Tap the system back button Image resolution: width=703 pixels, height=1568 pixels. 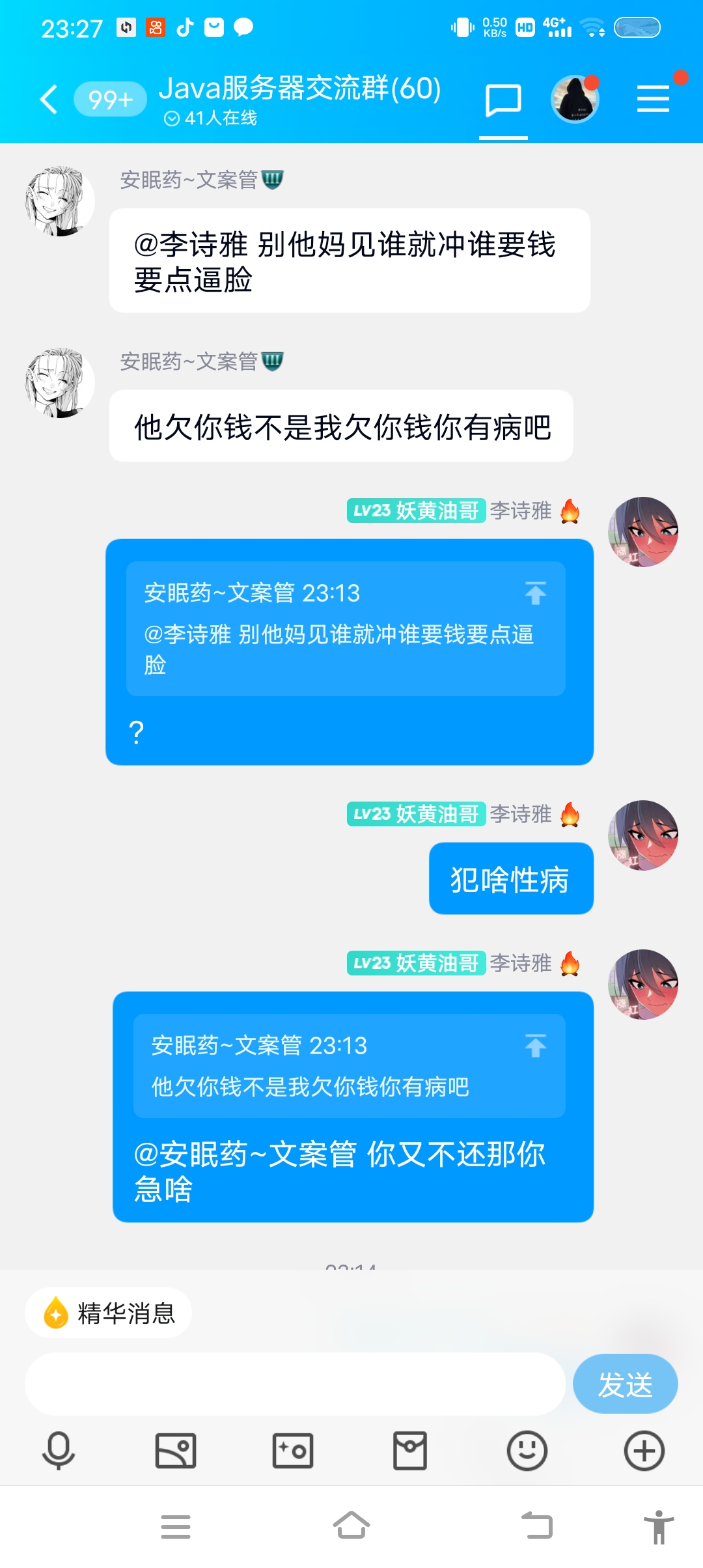tap(537, 1526)
